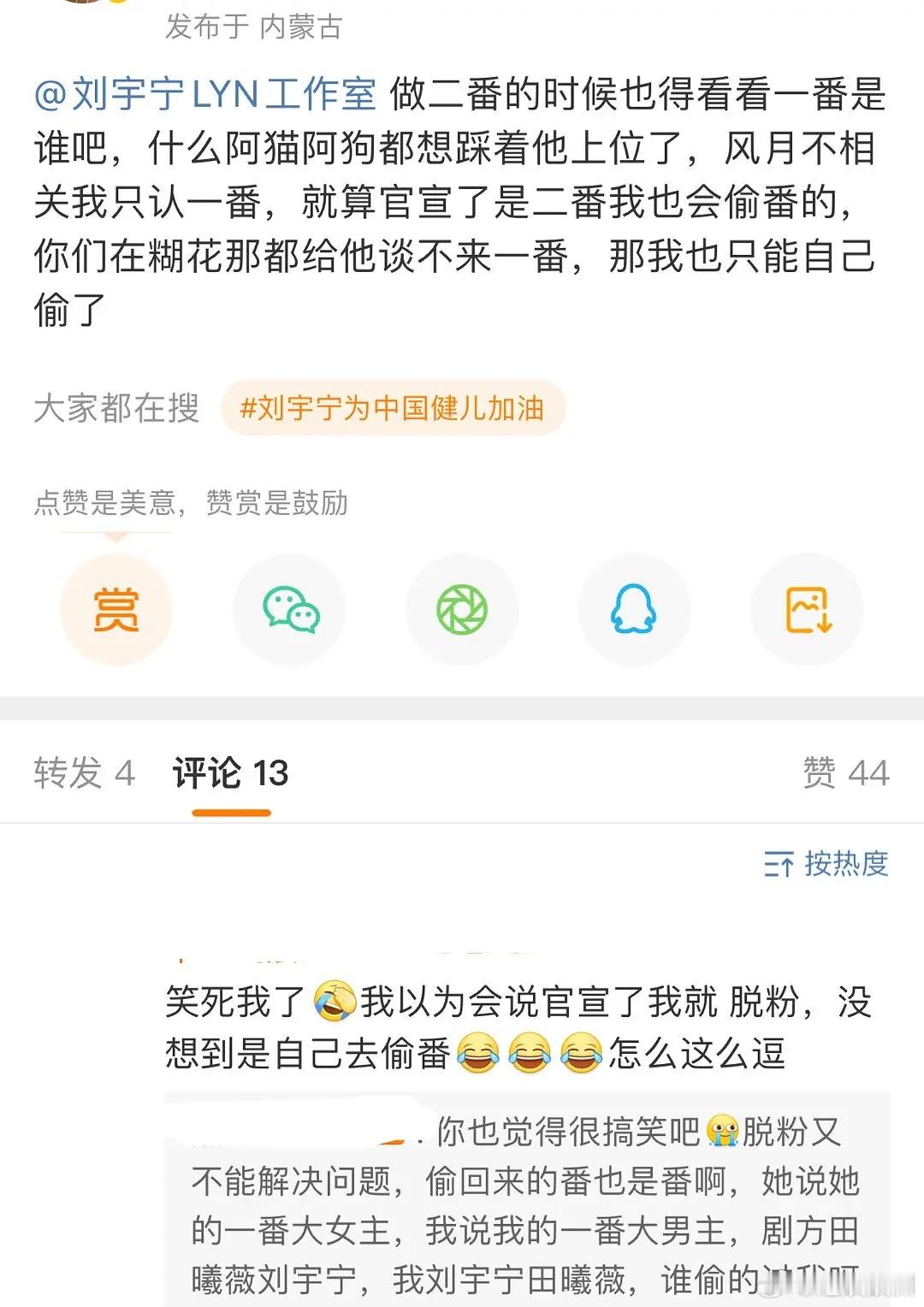Tap 发布于 内蒙古 location label

(252, 28)
